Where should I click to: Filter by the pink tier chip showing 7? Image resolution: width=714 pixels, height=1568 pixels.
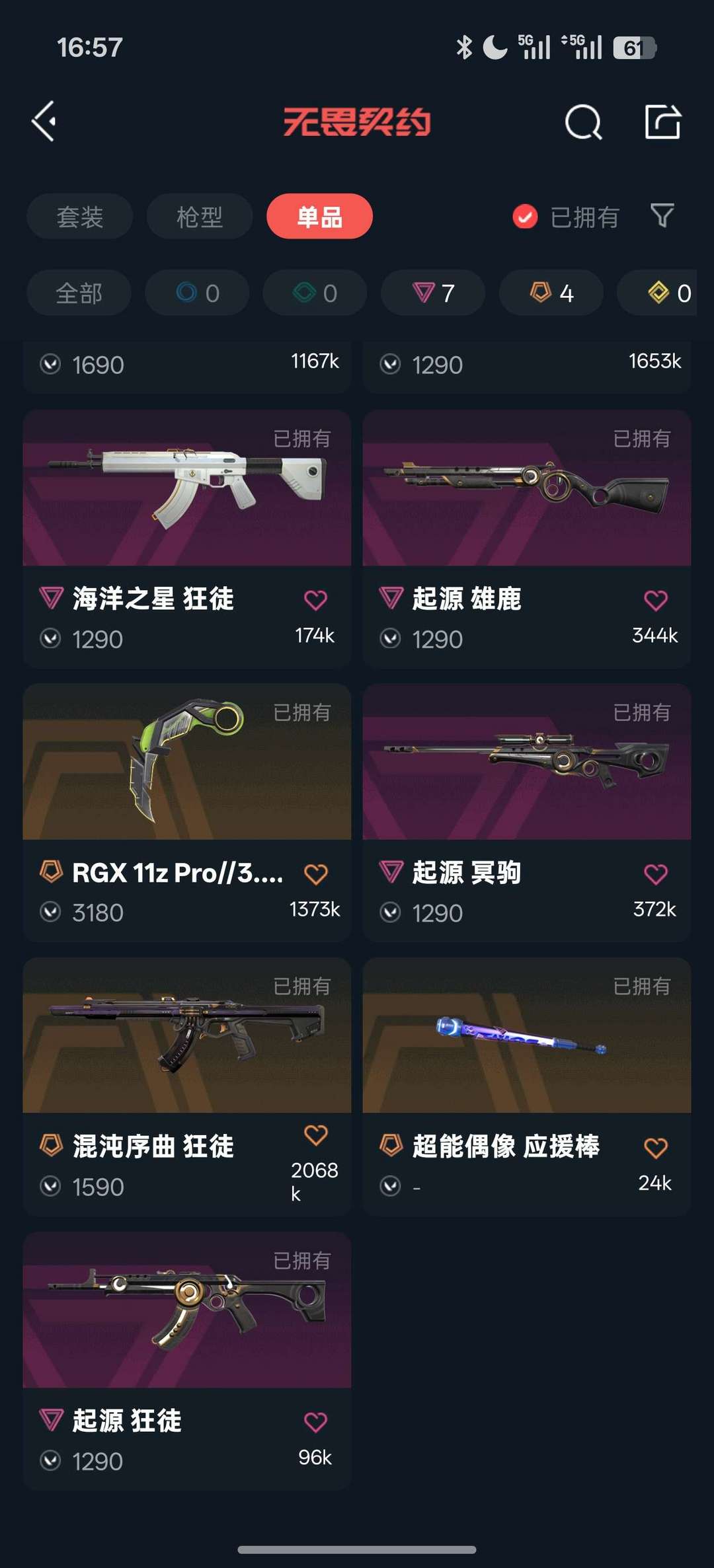[x=433, y=293]
